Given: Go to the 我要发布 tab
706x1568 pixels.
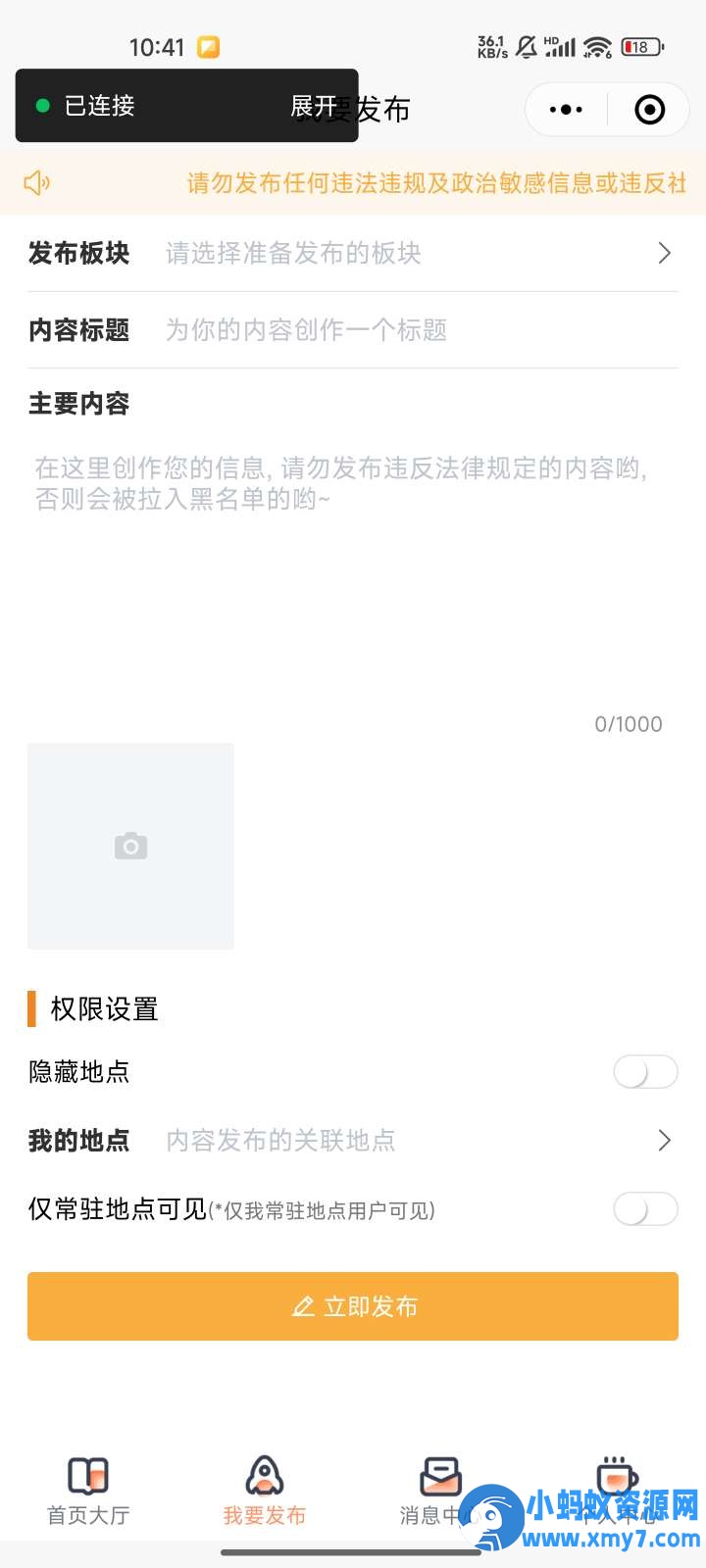Looking at the screenshot, I should tap(264, 1491).
